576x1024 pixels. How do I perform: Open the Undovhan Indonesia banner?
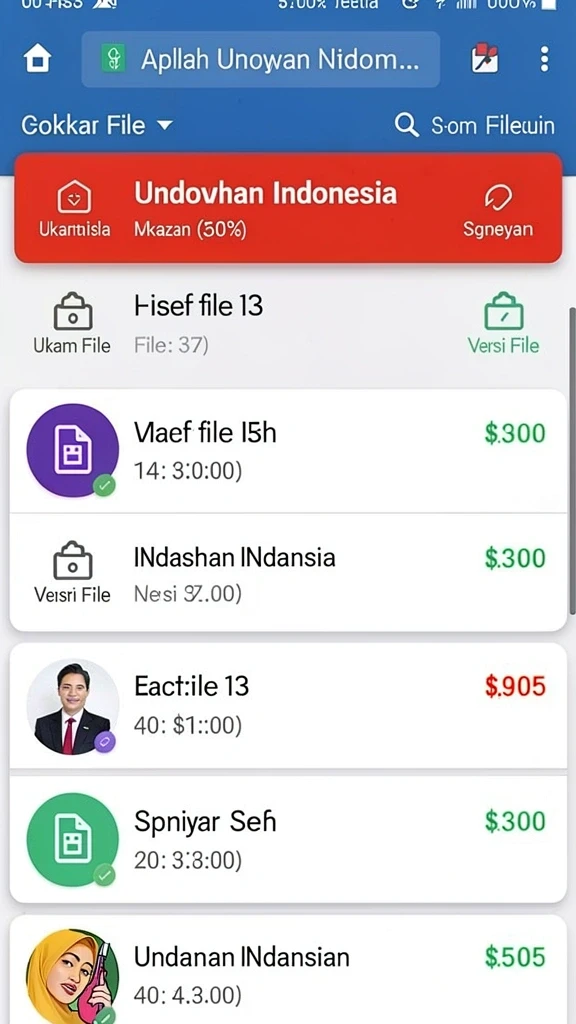[288, 208]
